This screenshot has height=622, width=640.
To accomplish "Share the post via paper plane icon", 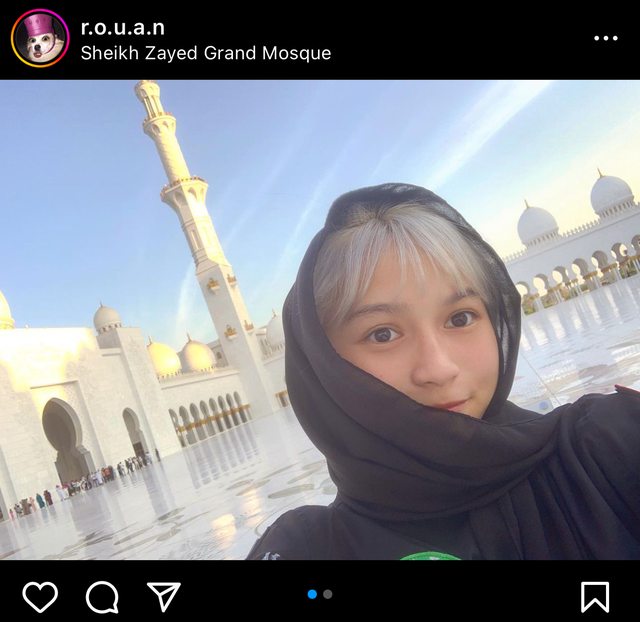I will click(x=163, y=596).
